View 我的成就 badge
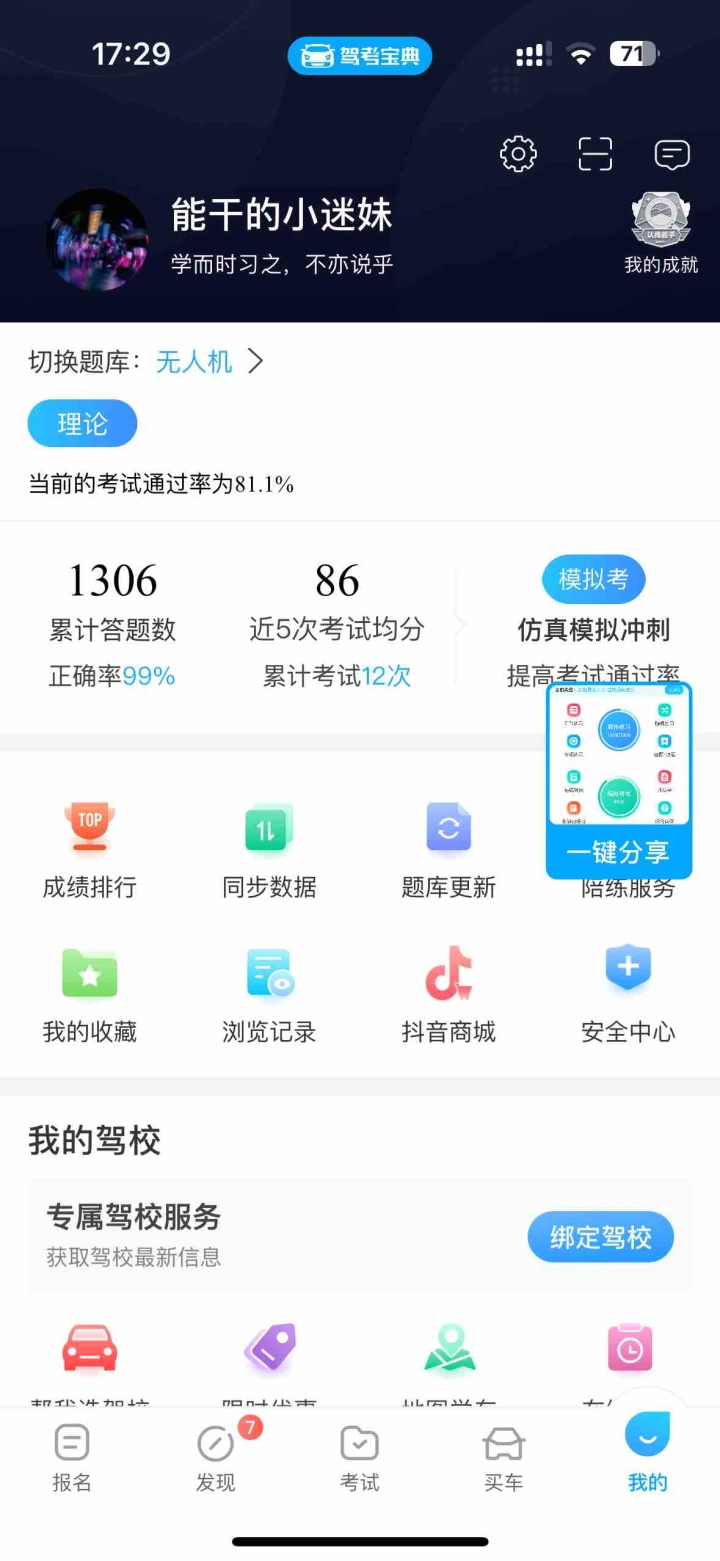The width and height of the screenshot is (720, 1561). click(661, 233)
